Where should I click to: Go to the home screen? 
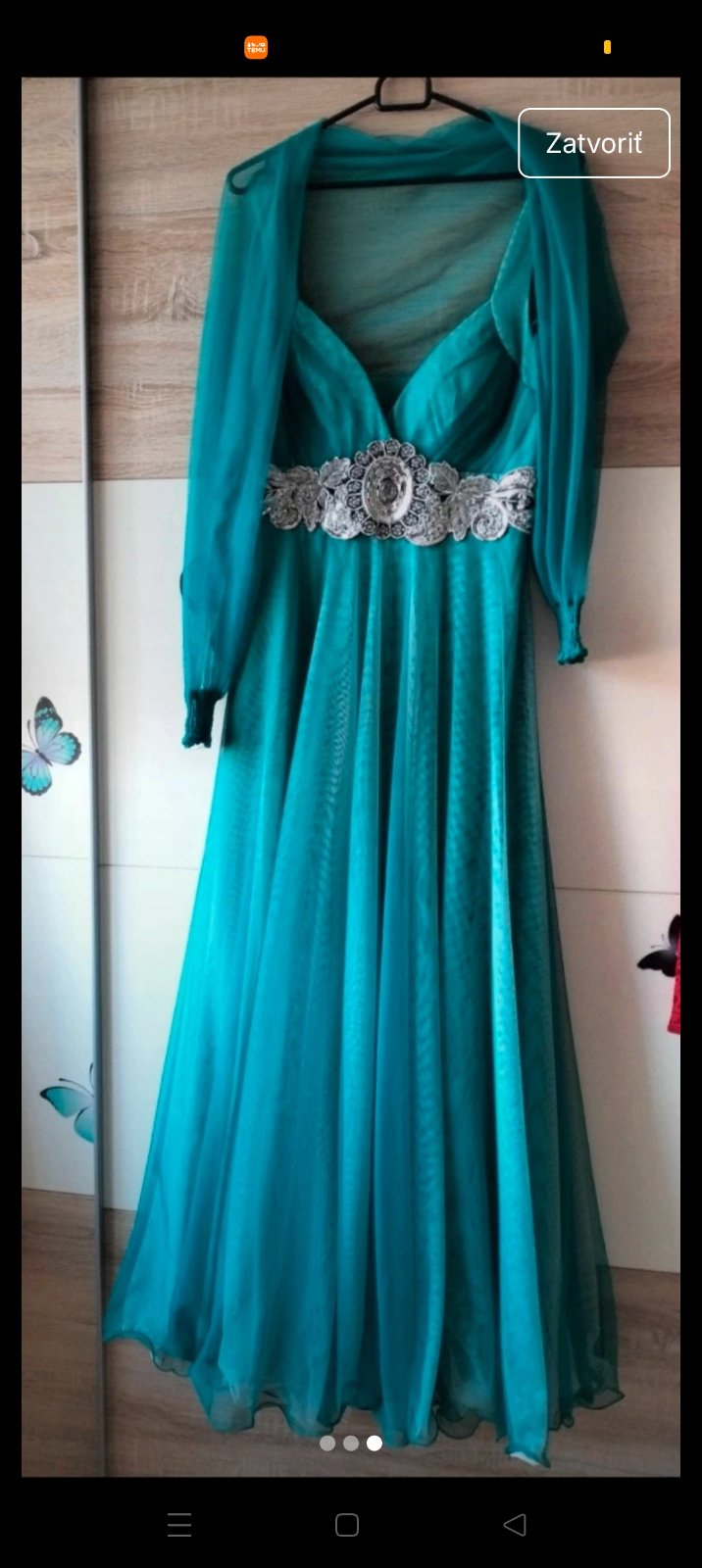[347, 1524]
